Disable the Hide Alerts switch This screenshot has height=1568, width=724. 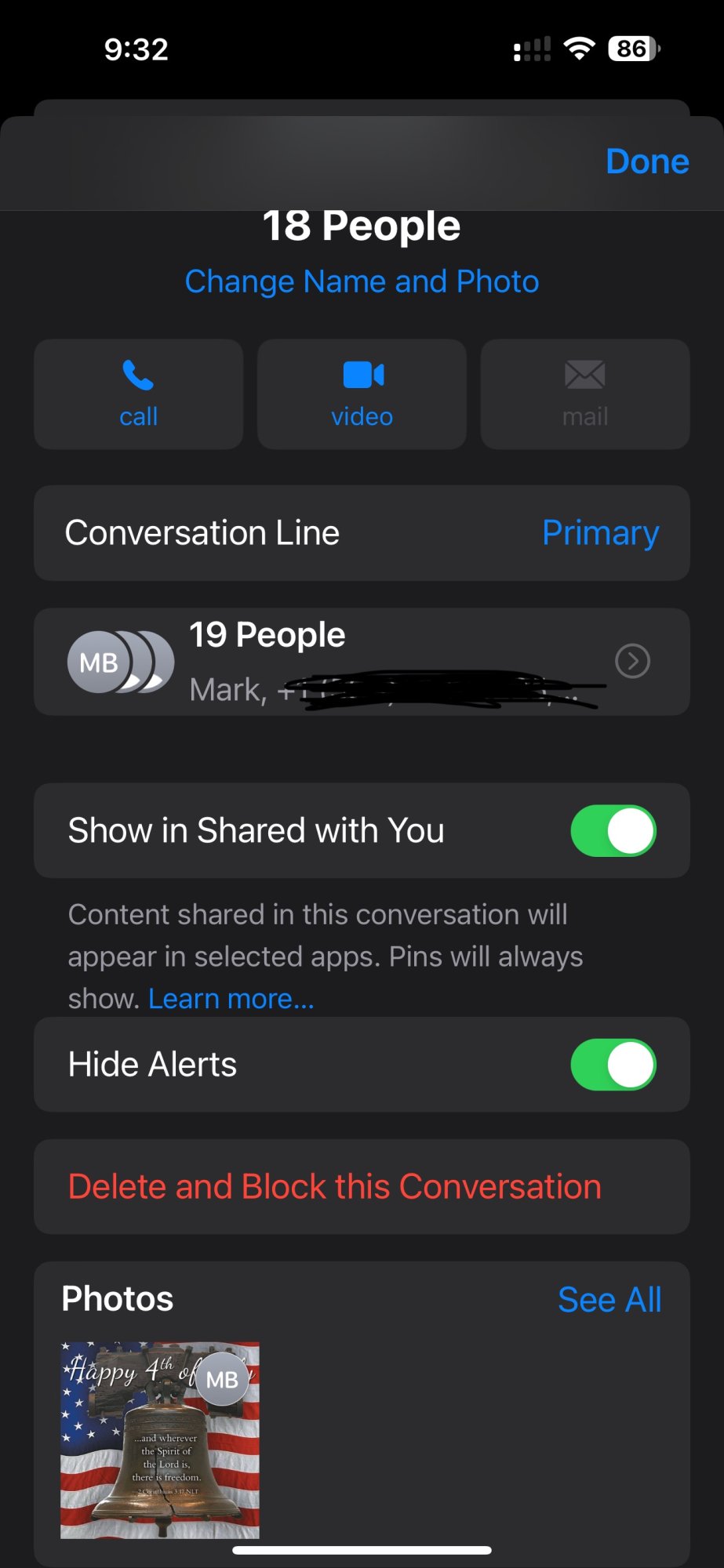tap(613, 1065)
